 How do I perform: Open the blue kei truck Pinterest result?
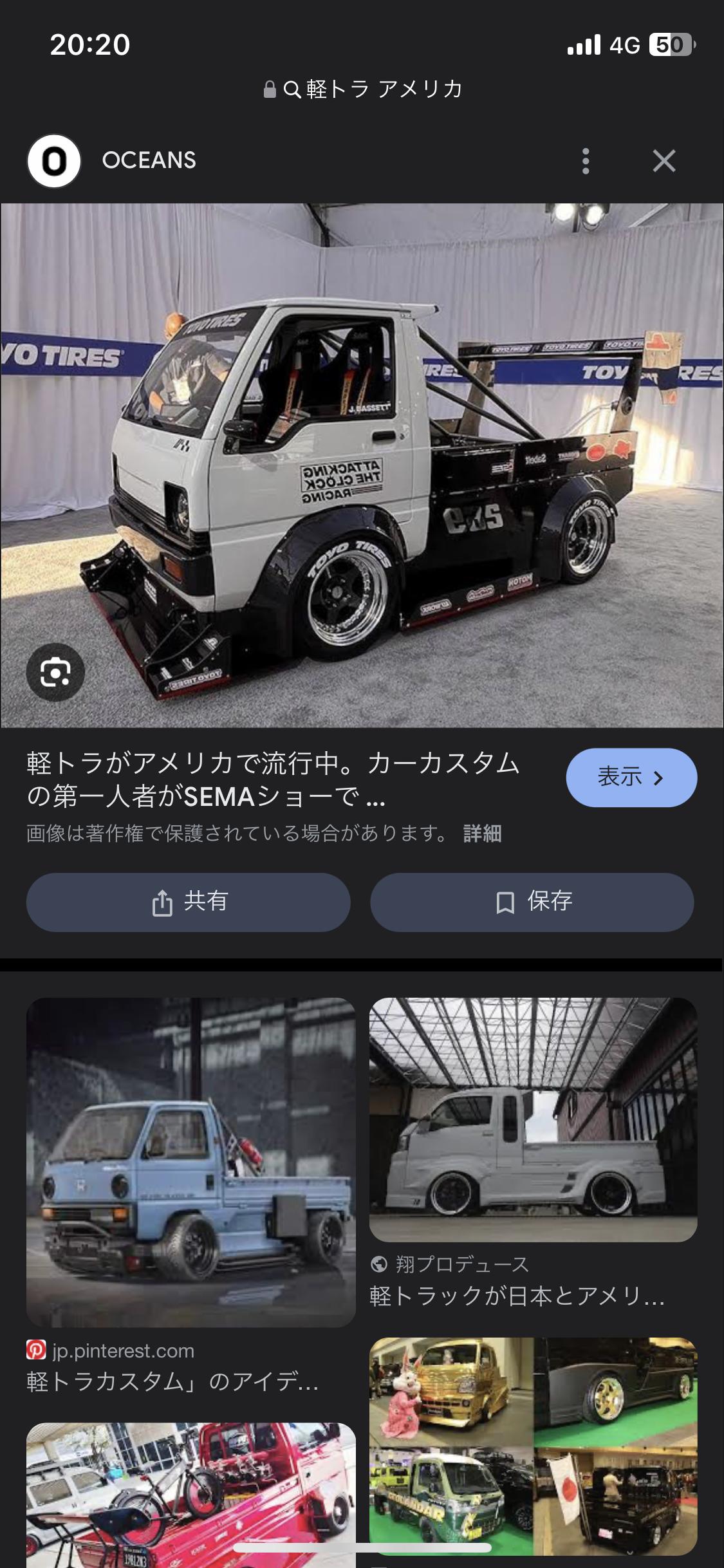tap(191, 1163)
